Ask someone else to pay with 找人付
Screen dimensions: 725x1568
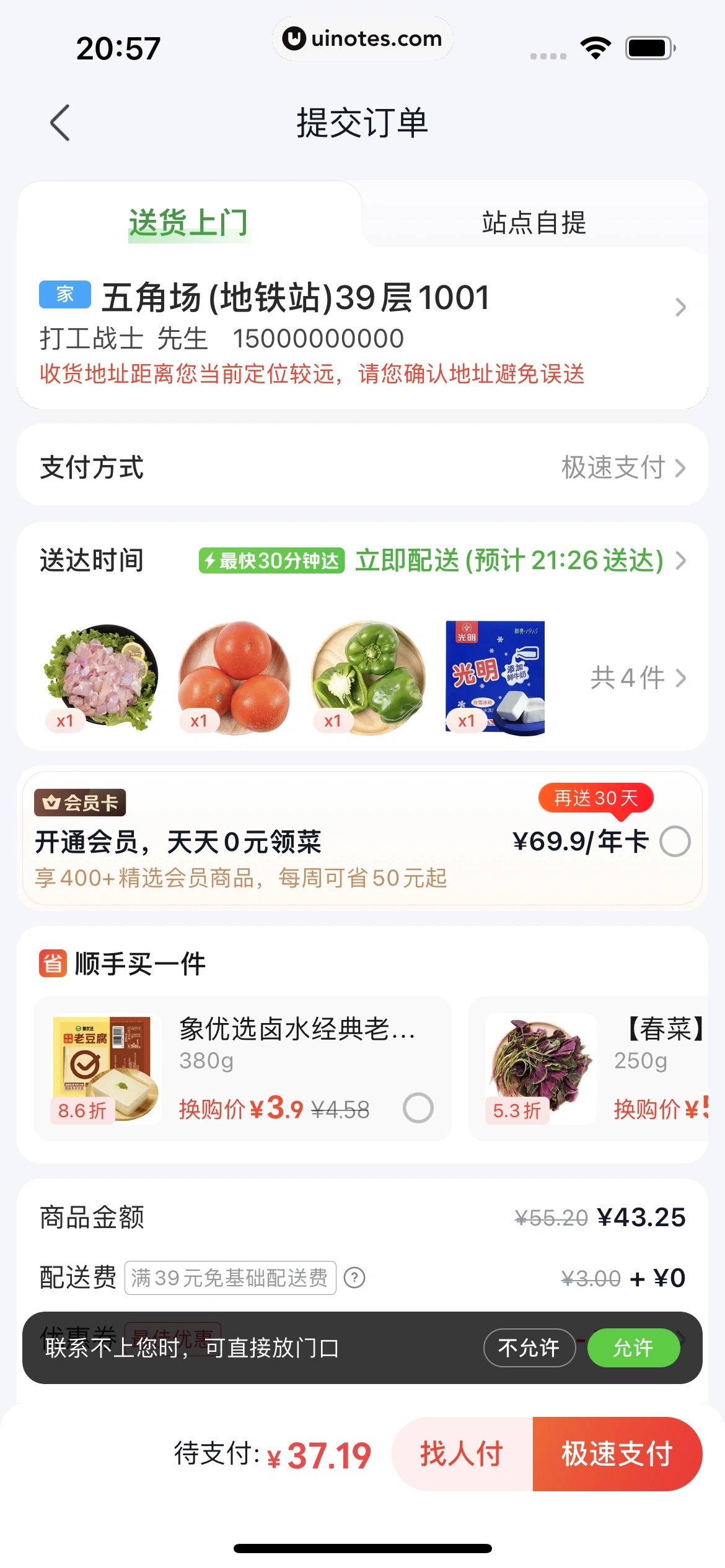(x=462, y=1453)
